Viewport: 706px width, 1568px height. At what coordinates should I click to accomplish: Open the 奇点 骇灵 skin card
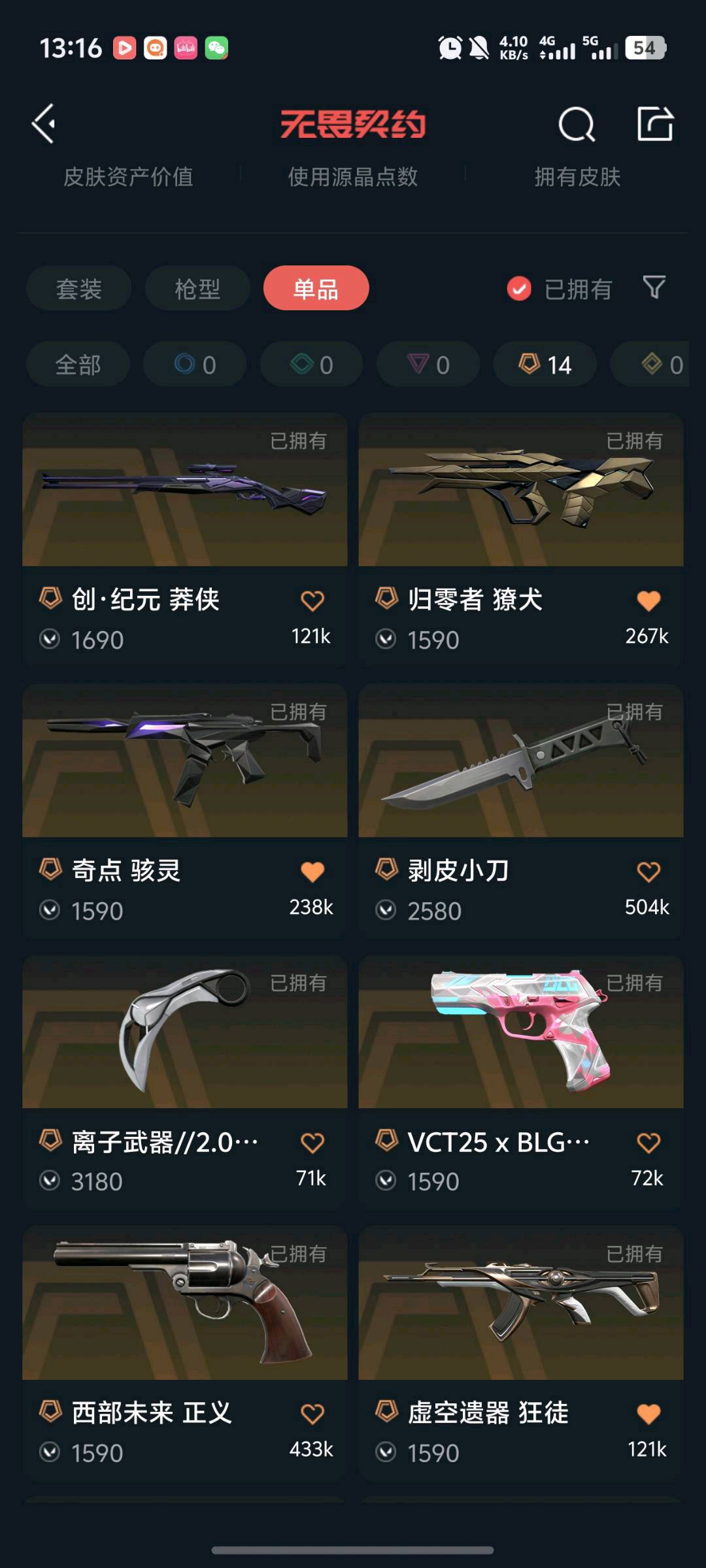pos(184,761)
